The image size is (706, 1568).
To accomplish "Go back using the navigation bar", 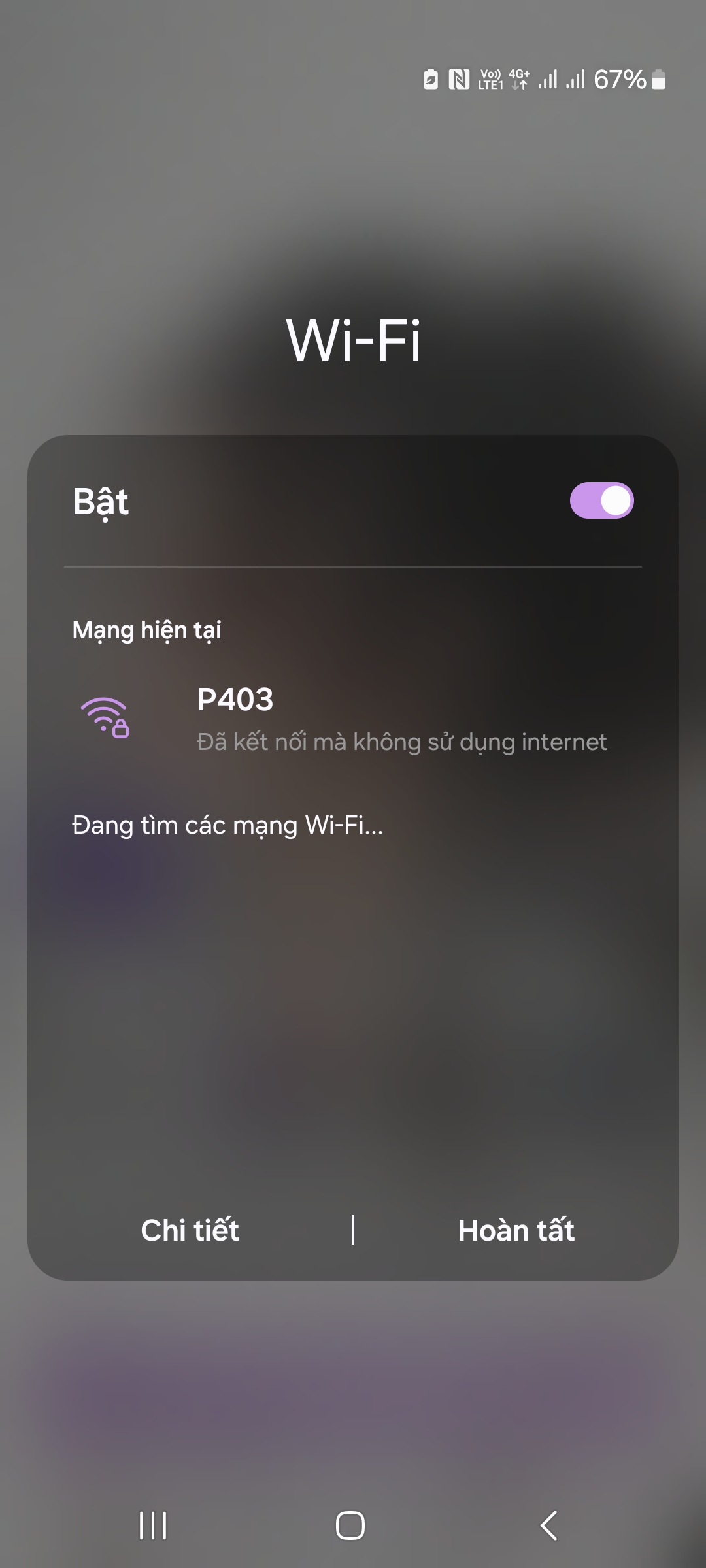I will click(549, 1526).
